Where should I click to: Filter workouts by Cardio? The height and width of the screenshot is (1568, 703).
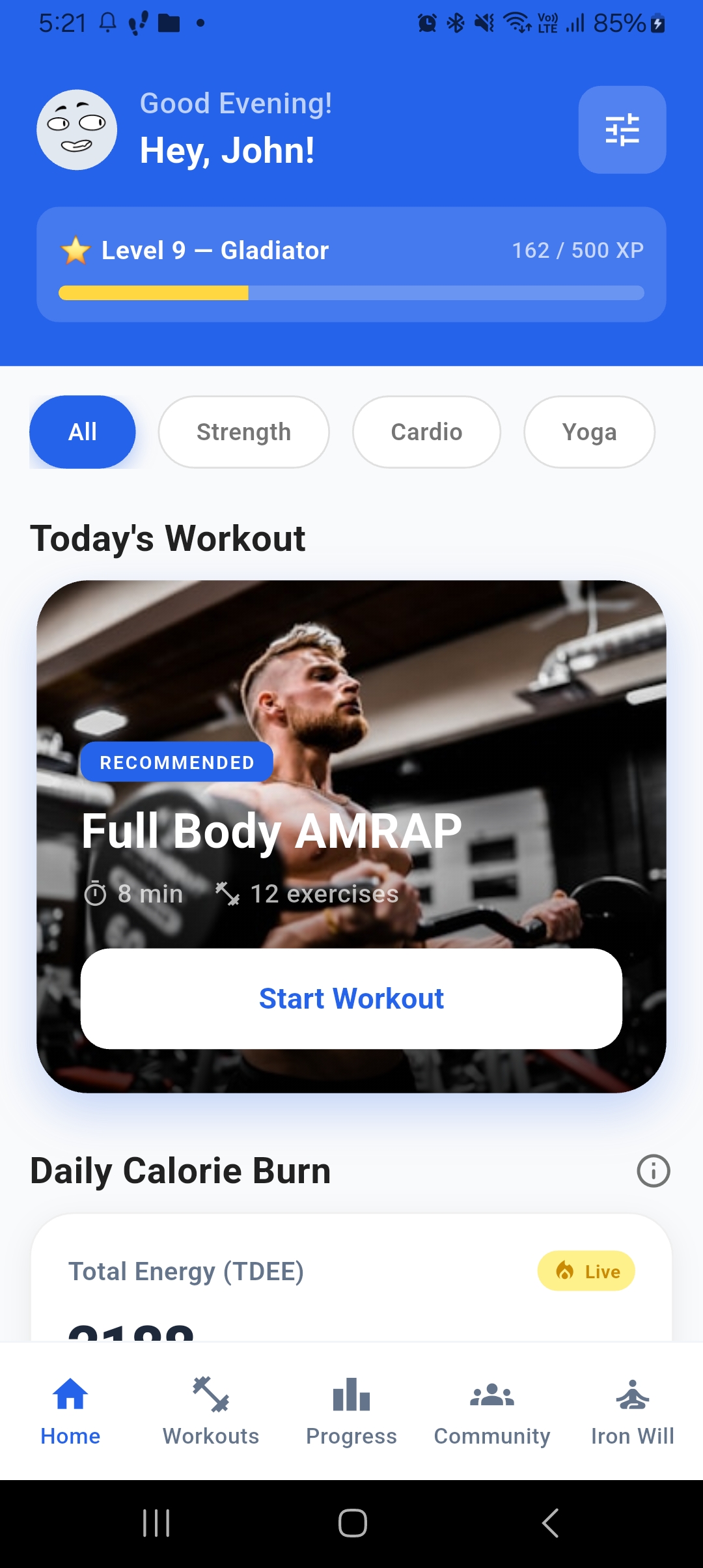coord(426,432)
